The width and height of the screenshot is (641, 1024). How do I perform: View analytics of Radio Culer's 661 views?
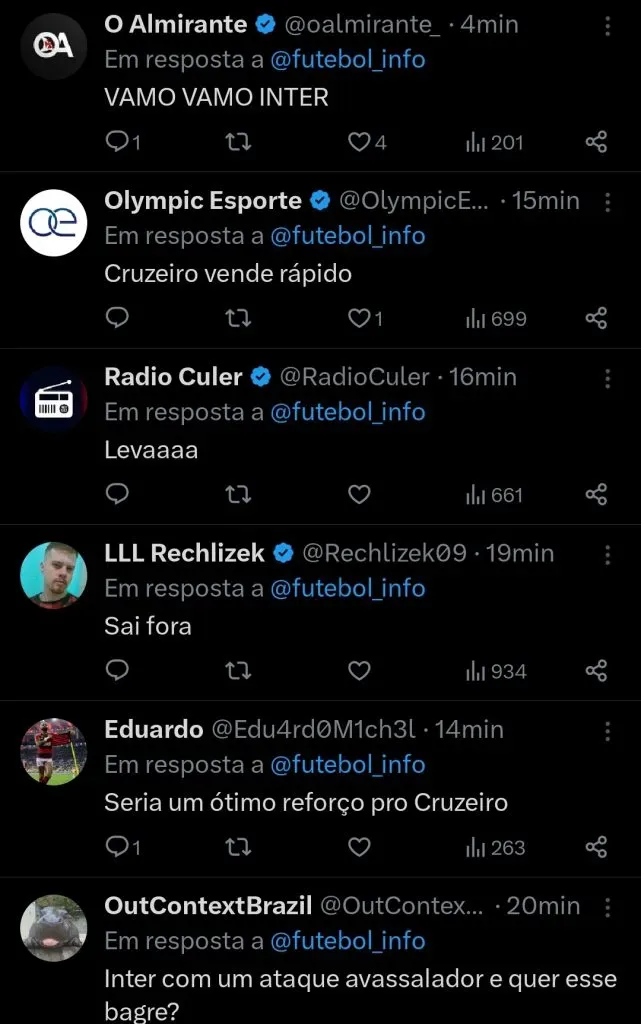pos(495,495)
